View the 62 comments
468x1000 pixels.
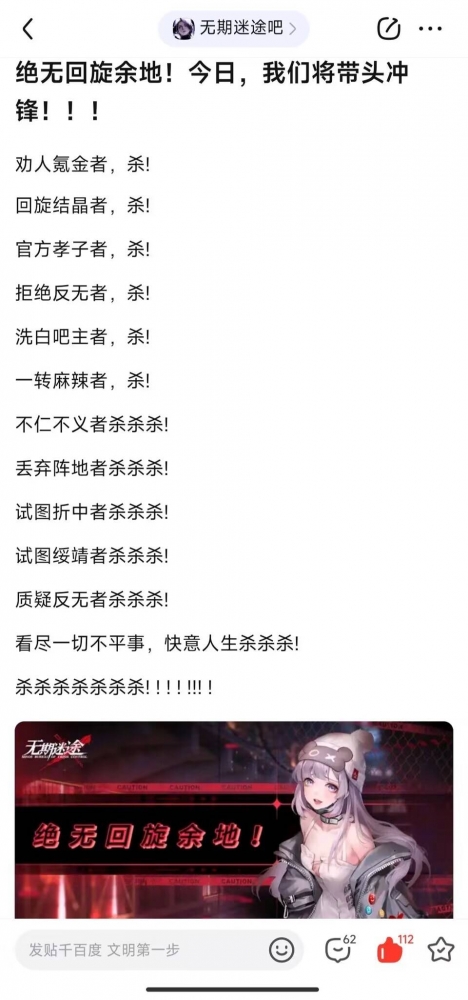pos(340,948)
